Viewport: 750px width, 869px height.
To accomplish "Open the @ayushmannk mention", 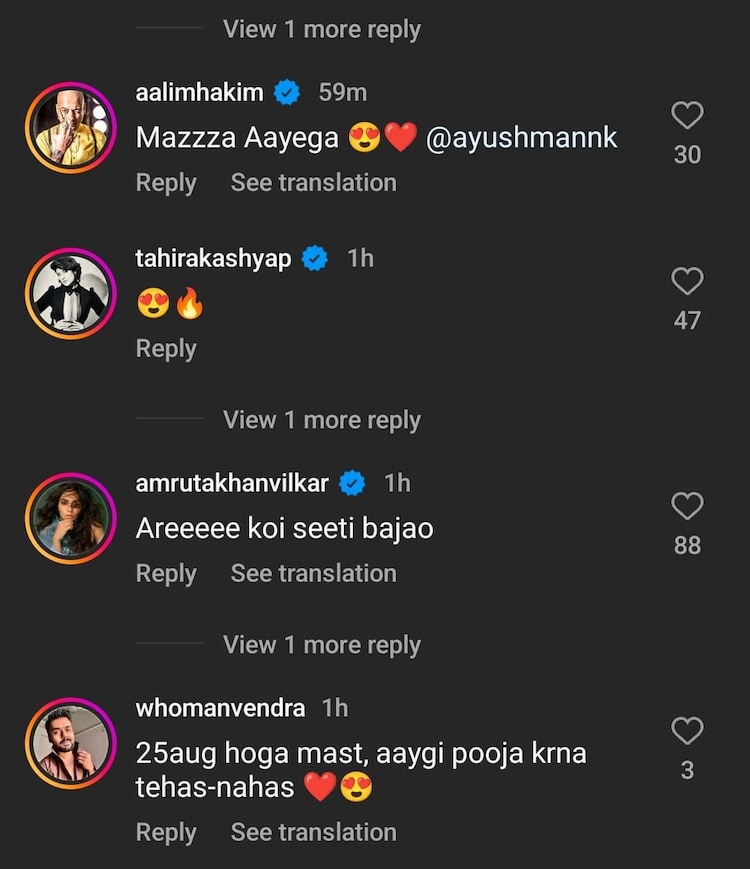I will tap(529, 136).
